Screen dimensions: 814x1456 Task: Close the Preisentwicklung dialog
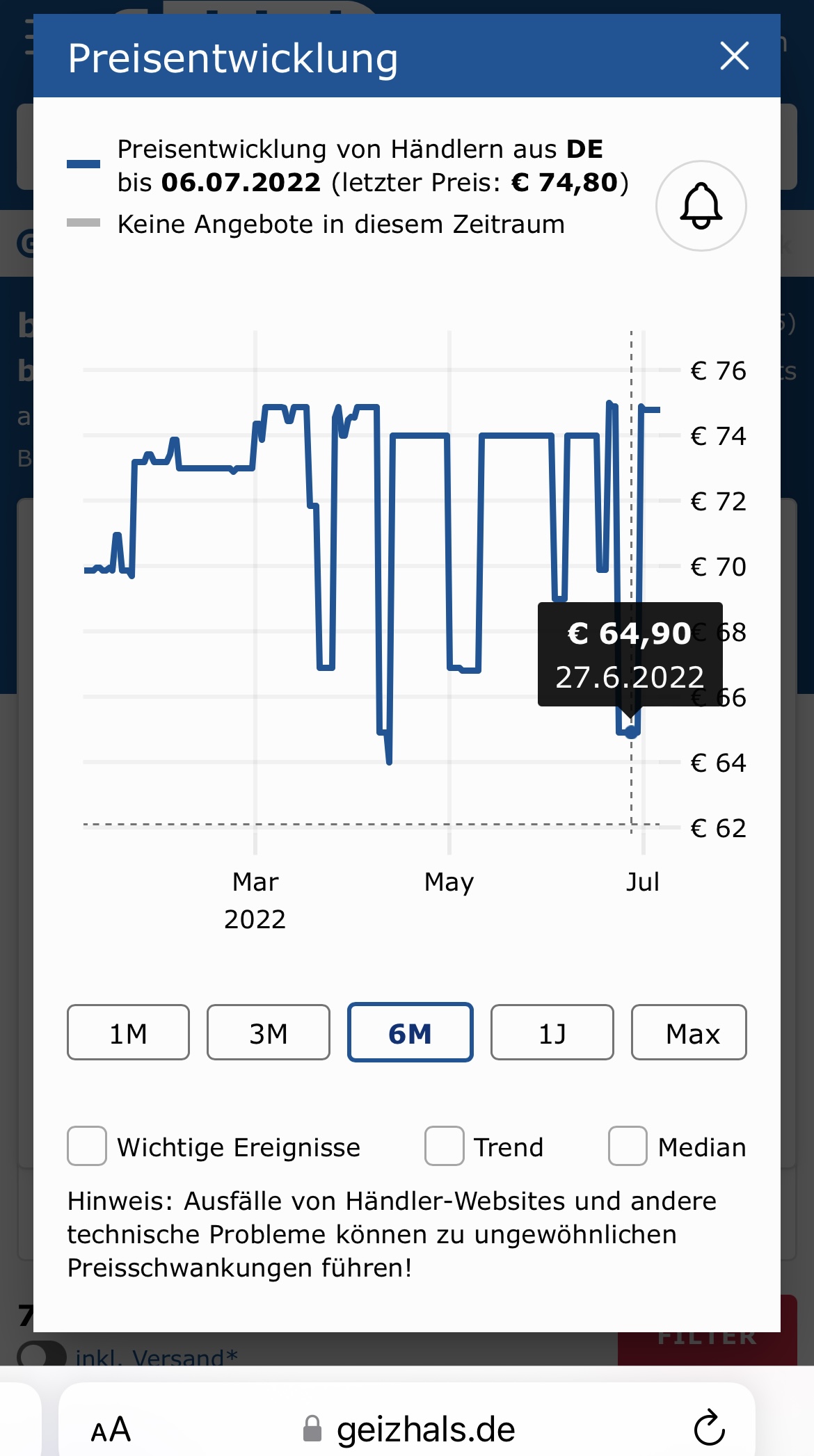click(734, 56)
